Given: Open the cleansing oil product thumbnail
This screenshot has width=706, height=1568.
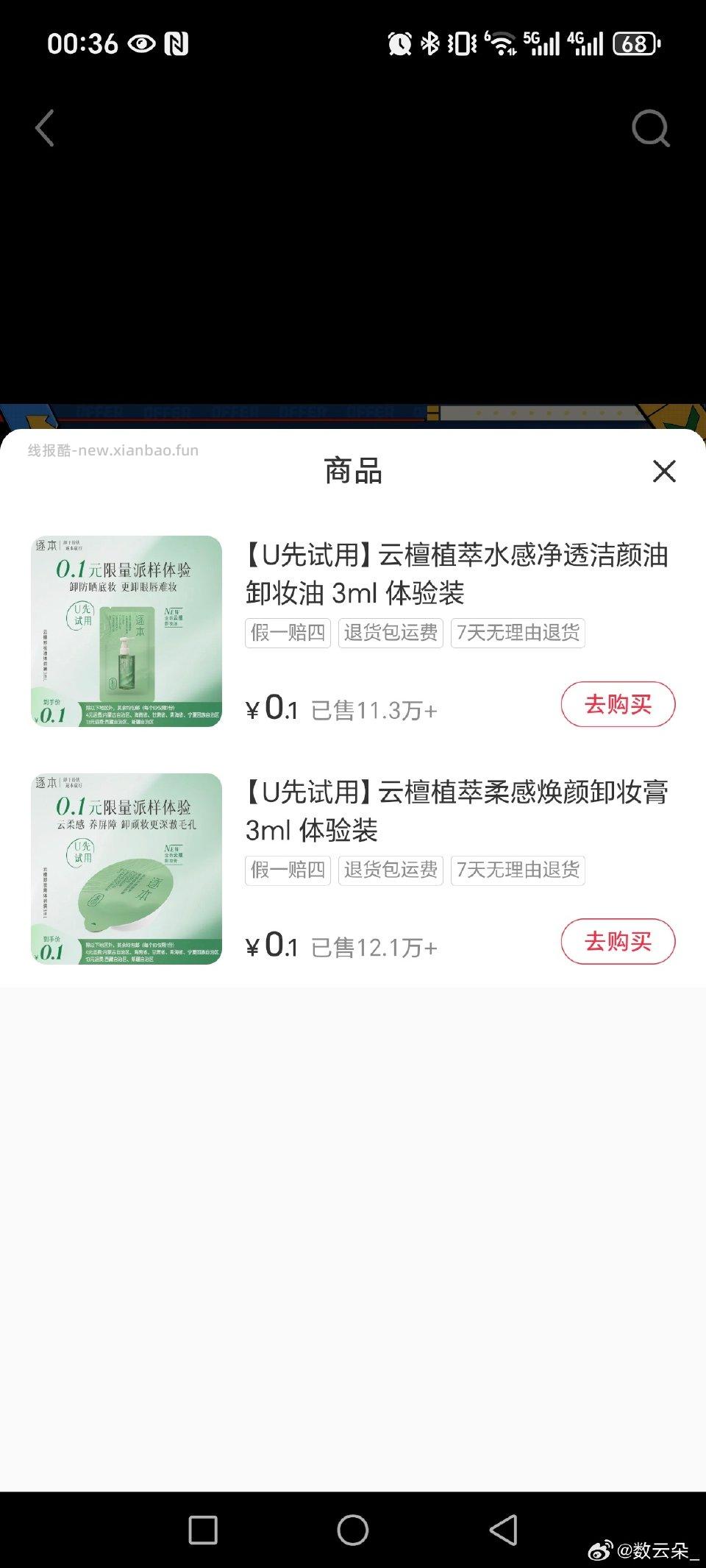Looking at the screenshot, I should point(126,631).
